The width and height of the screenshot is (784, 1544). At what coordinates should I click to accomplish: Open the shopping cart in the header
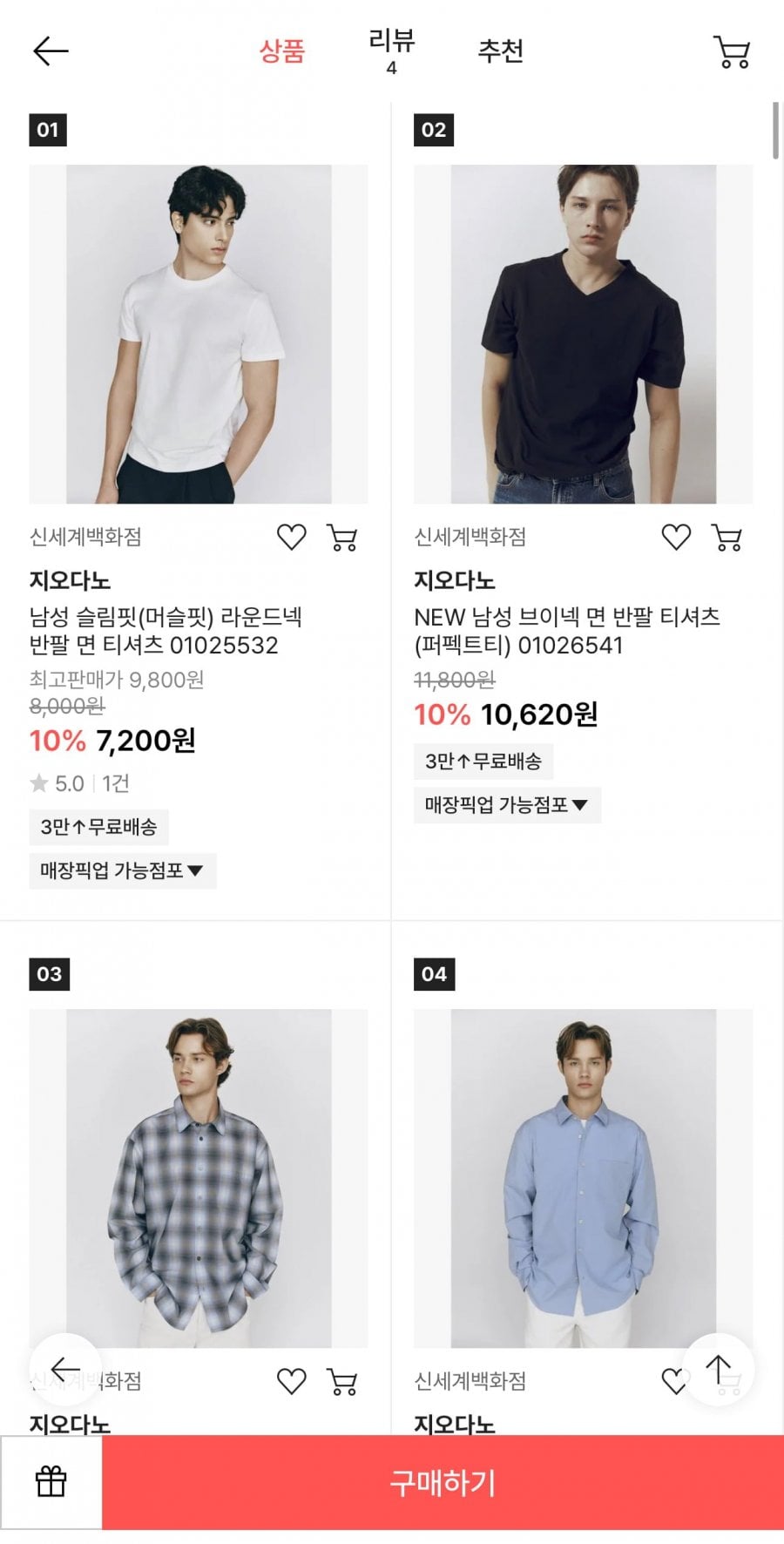pos(732,51)
